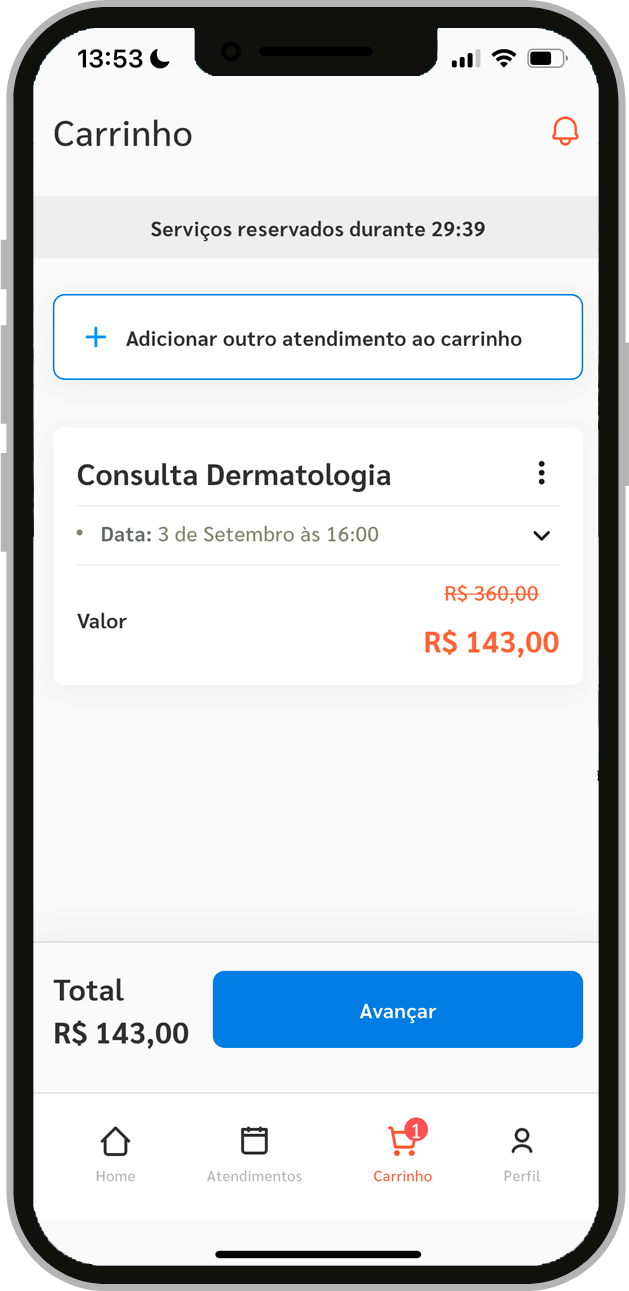Select the Carrinho tab
The height and width of the screenshot is (1291, 629).
[403, 1154]
